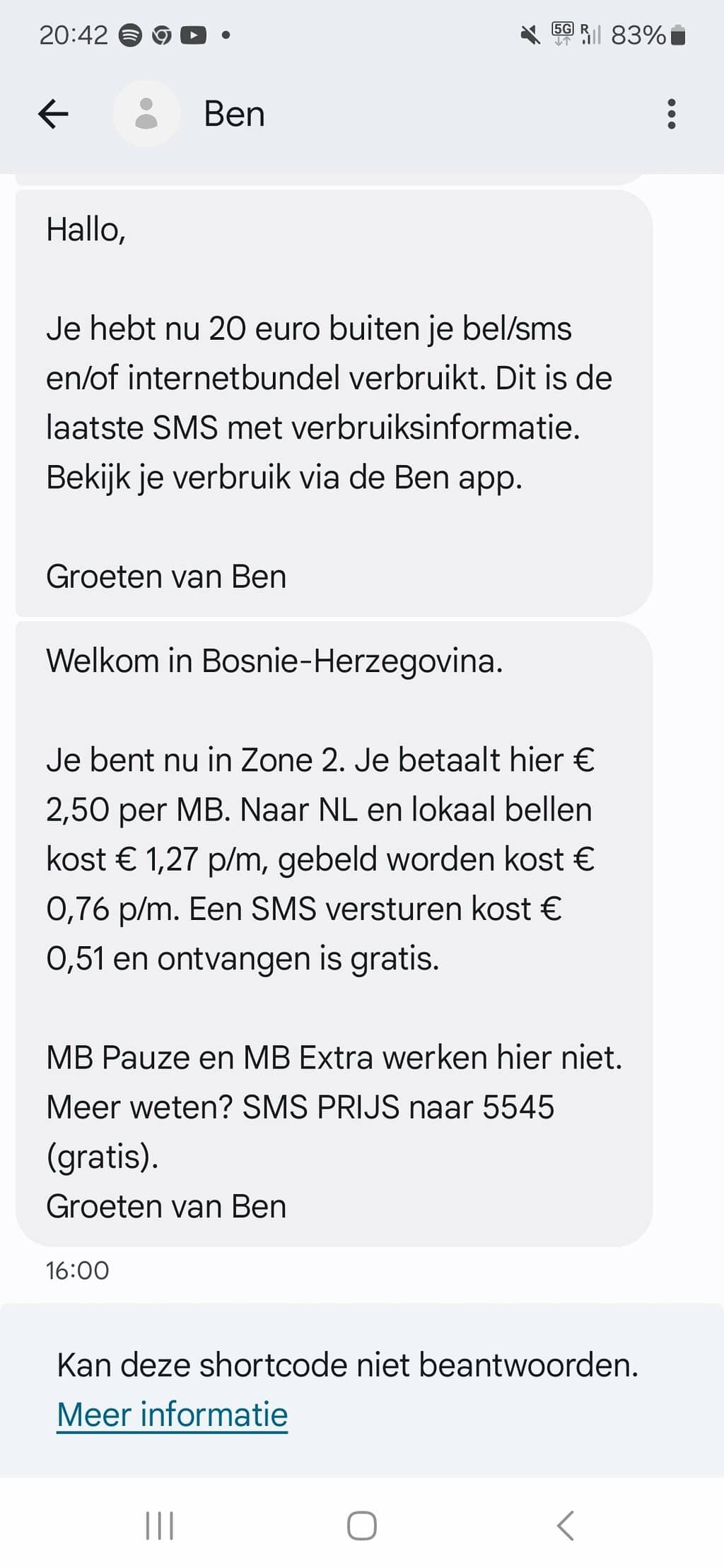Viewport: 724px width, 1568px height.
Task: Open the Meer informatie link
Action: pos(172,1414)
